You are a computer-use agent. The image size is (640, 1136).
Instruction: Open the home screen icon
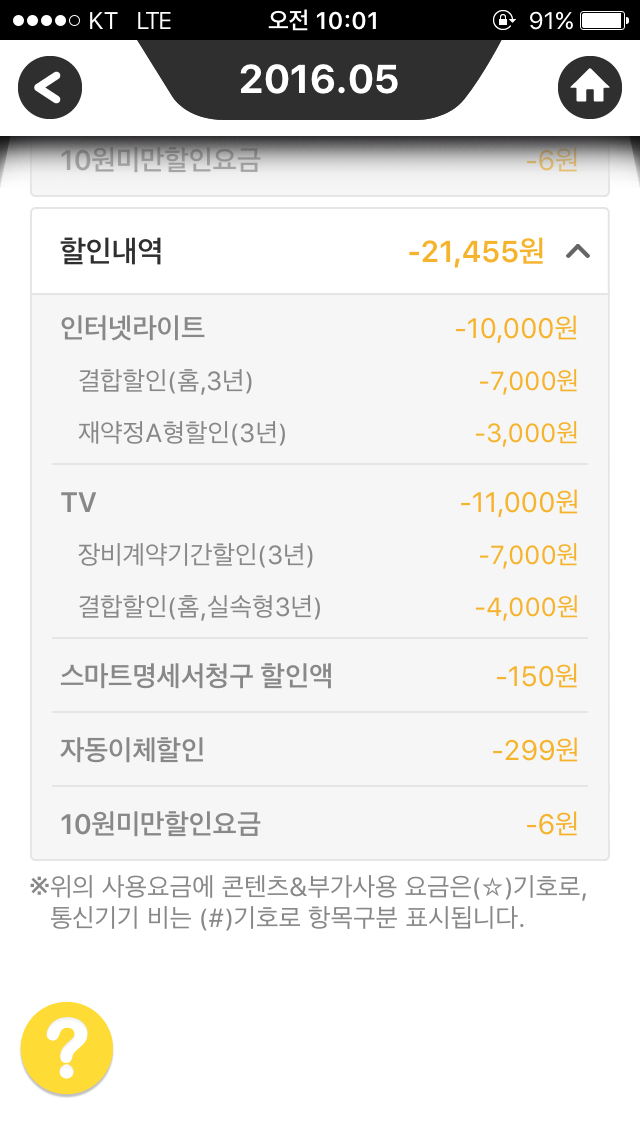point(589,88)
